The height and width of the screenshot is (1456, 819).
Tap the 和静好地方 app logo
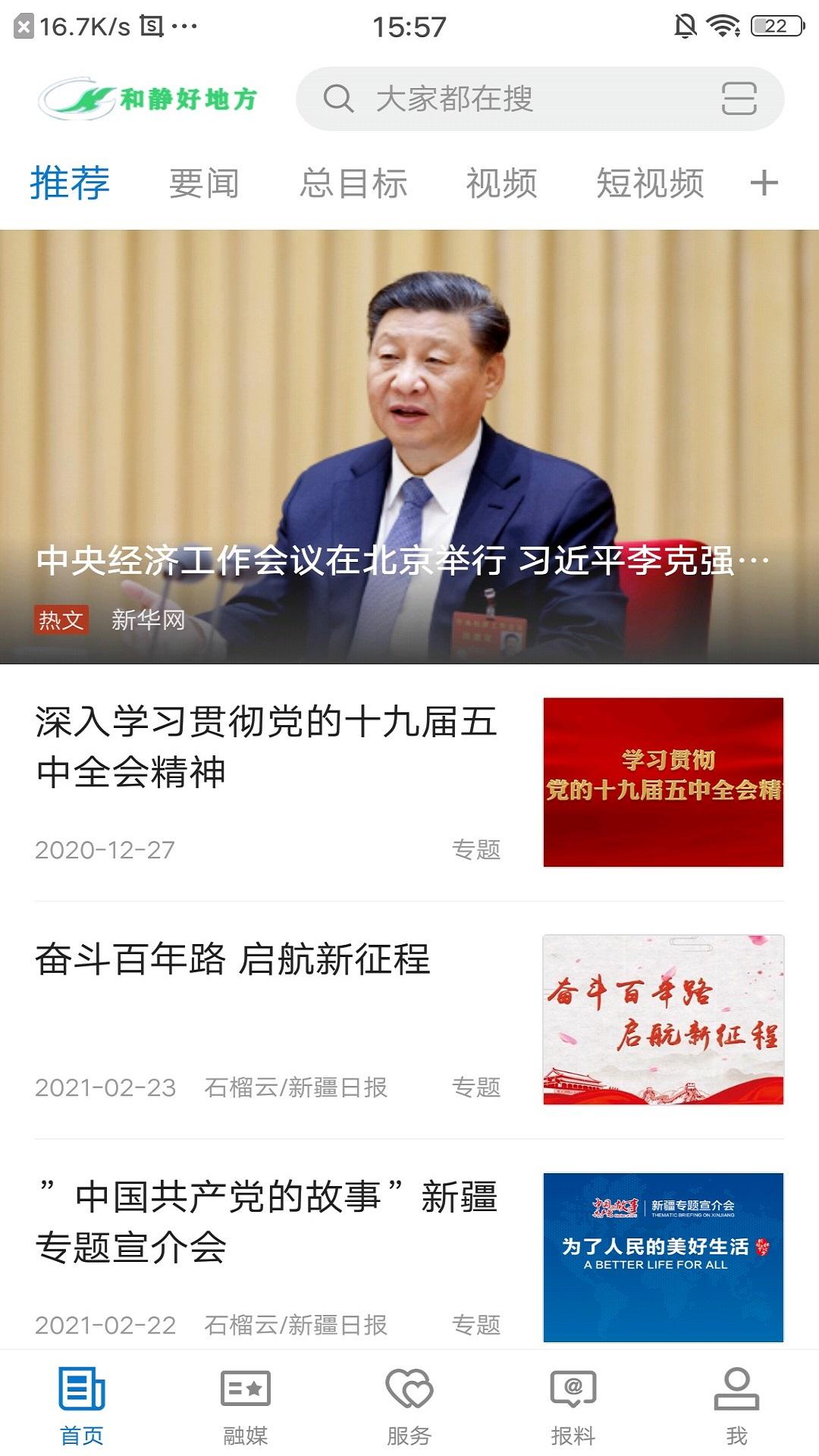point(152,97)
